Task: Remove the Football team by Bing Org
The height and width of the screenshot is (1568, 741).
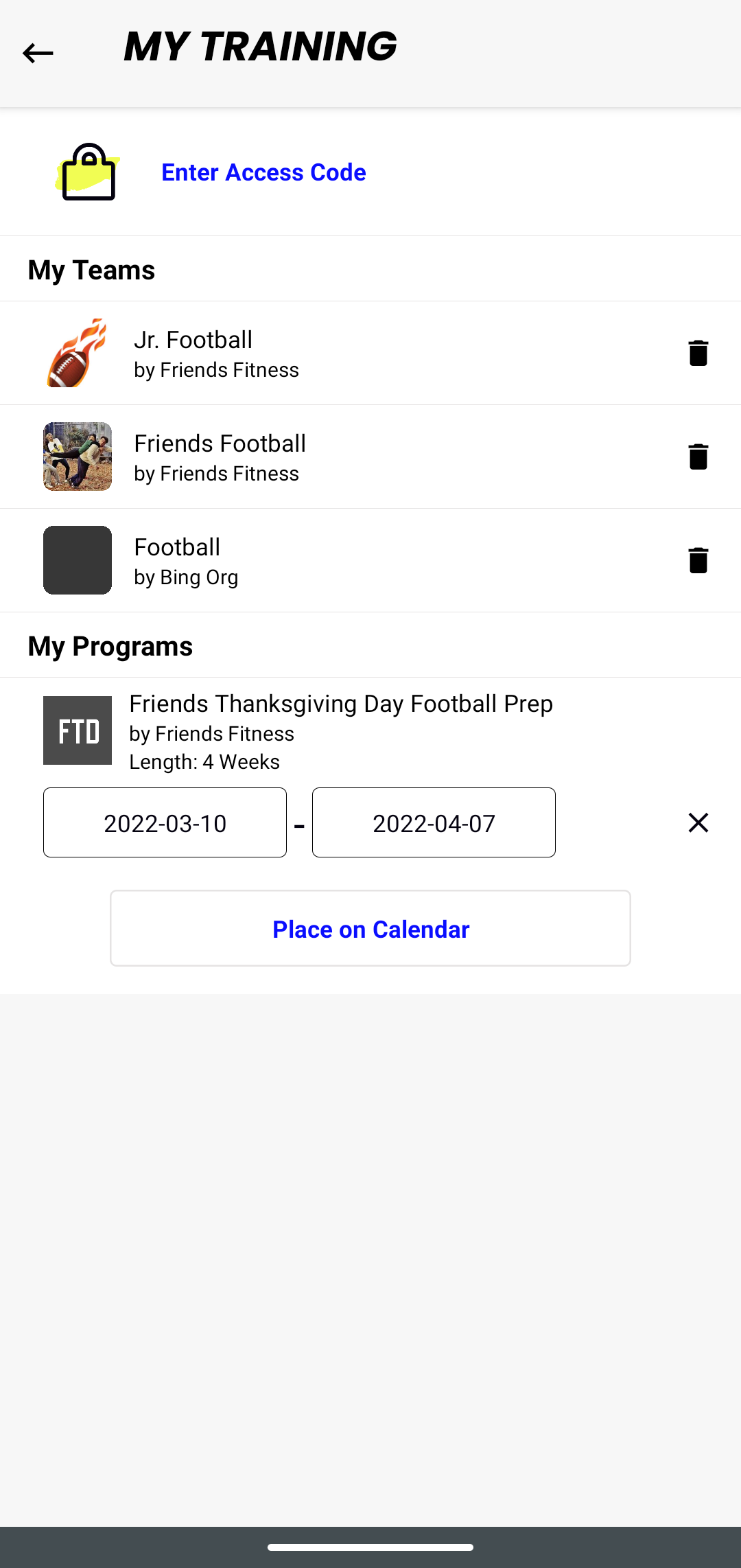Action: [698, 560]
